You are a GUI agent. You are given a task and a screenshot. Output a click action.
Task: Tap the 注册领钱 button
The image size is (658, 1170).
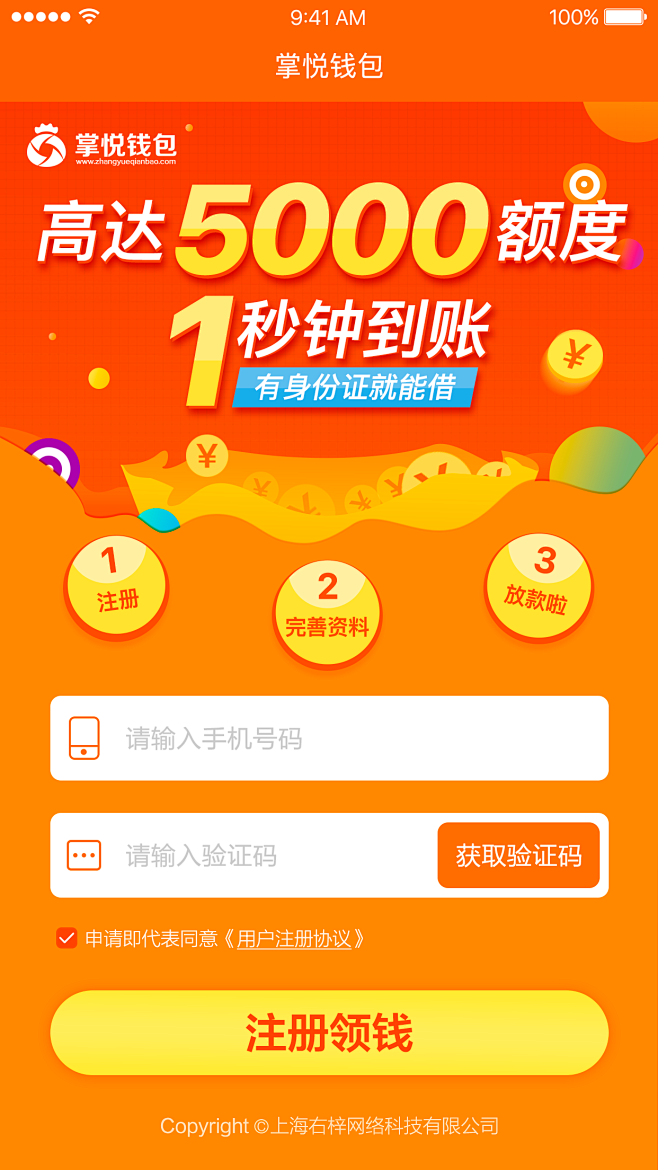point(329,1033)
